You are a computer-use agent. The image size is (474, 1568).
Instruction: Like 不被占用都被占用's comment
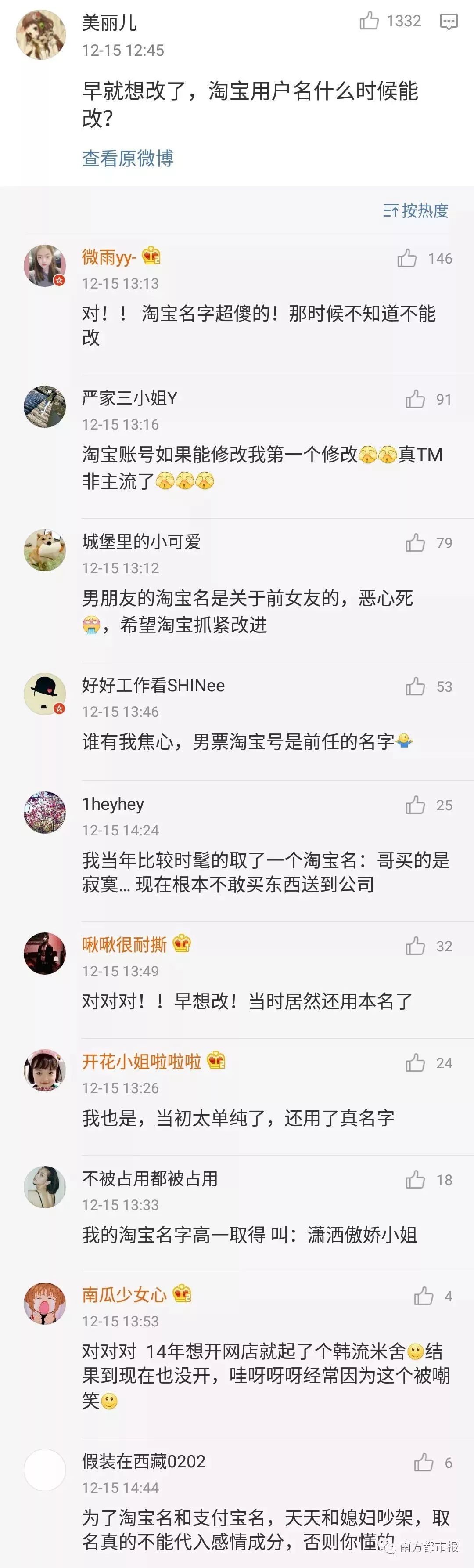tap(416, 1180)
